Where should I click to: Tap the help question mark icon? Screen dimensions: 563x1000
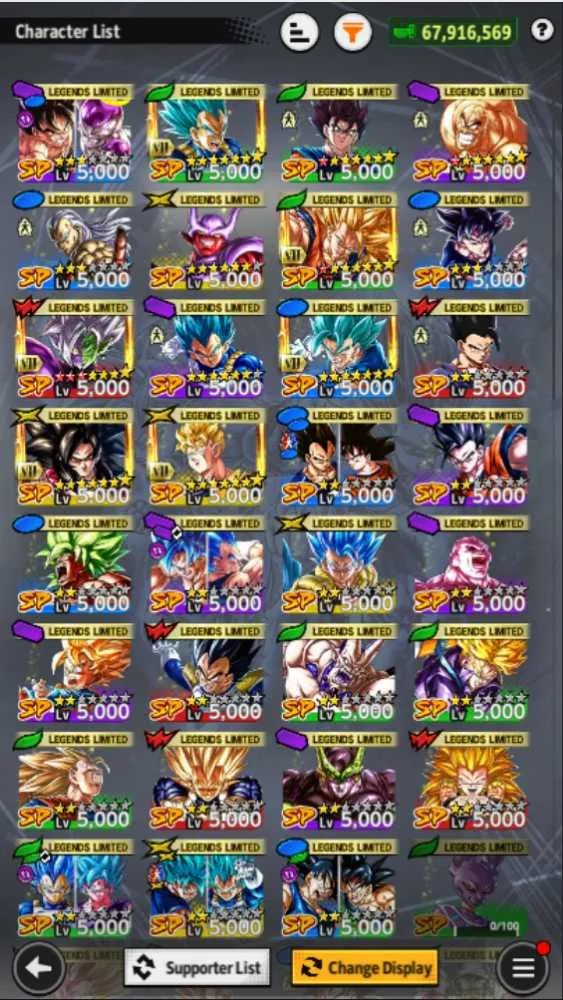(542, 30)
